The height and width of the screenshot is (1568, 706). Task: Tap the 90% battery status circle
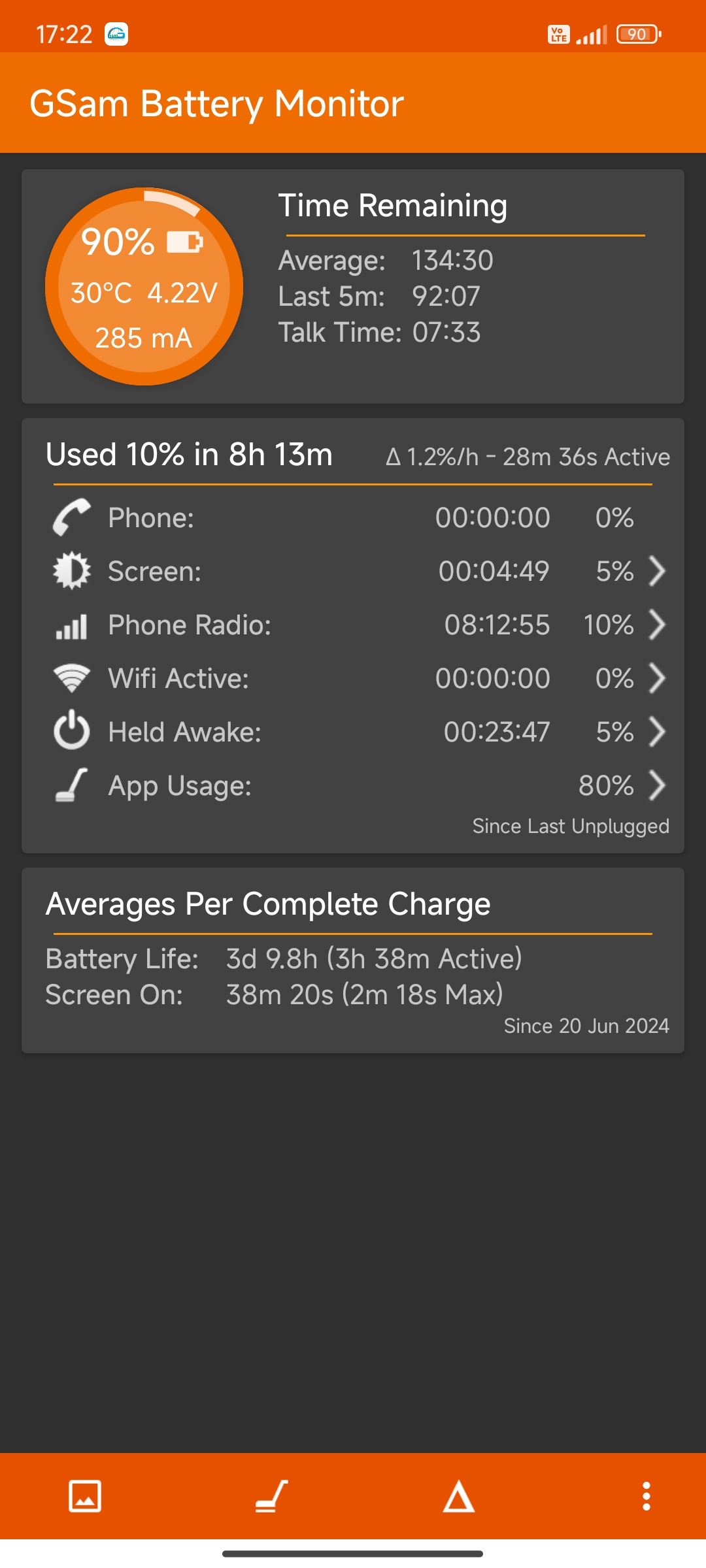144,287
